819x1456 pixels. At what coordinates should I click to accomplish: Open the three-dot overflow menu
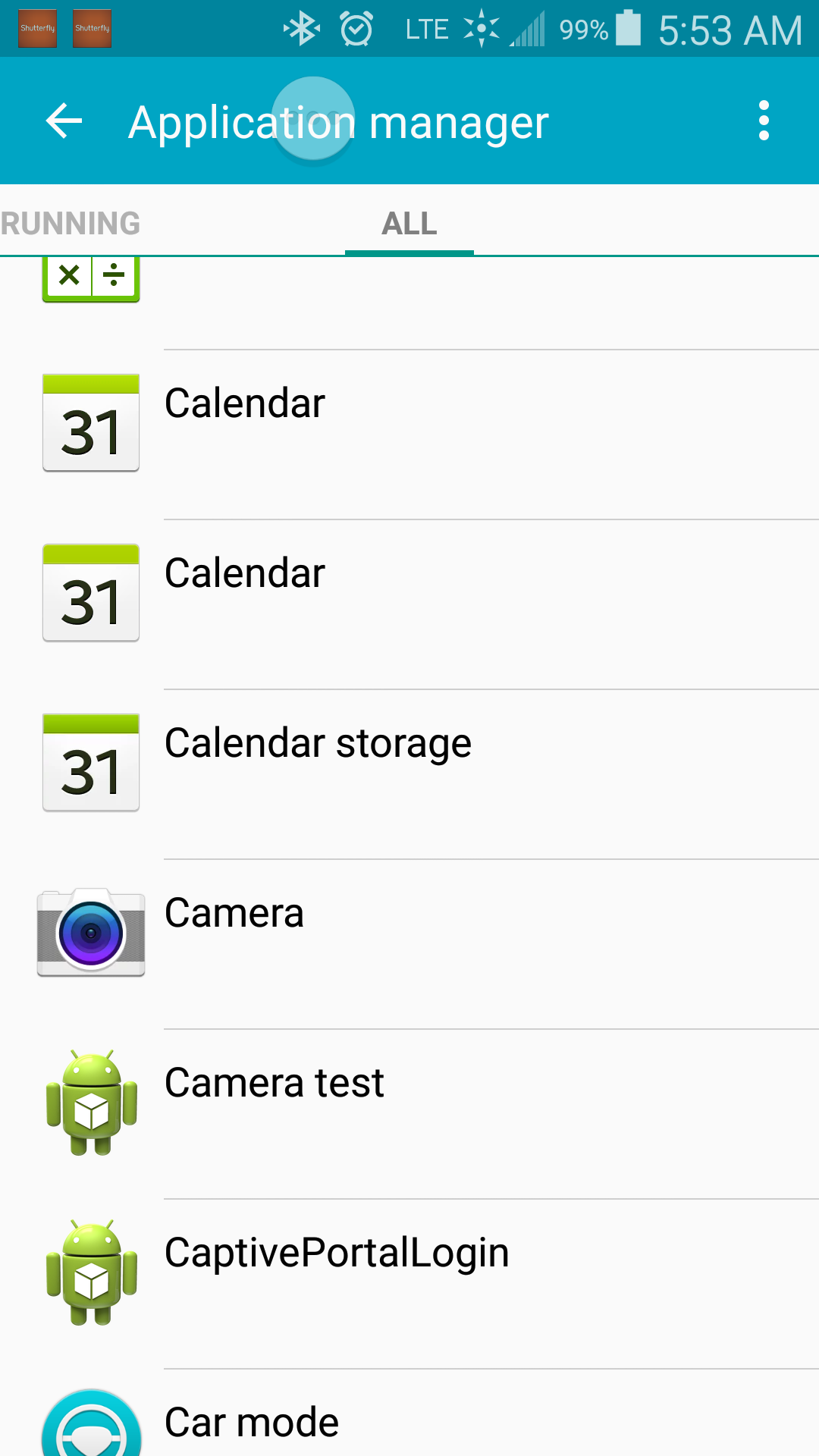764,121
